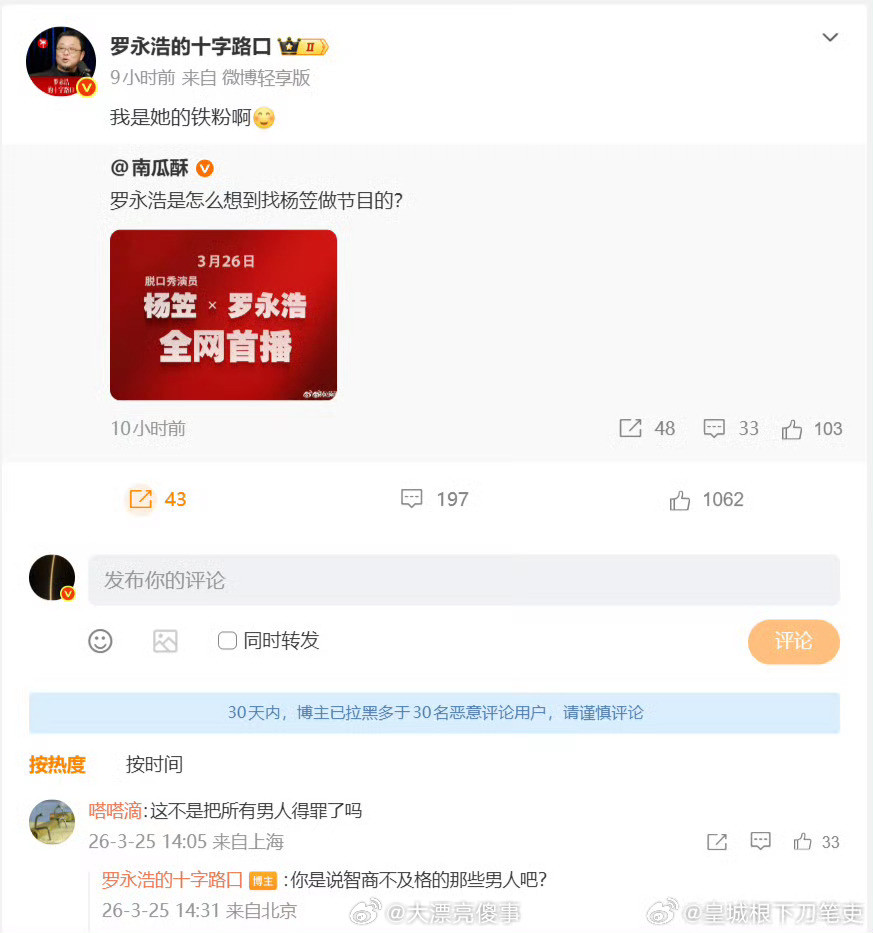Click the repost icon showing 43

coord(141,499)
